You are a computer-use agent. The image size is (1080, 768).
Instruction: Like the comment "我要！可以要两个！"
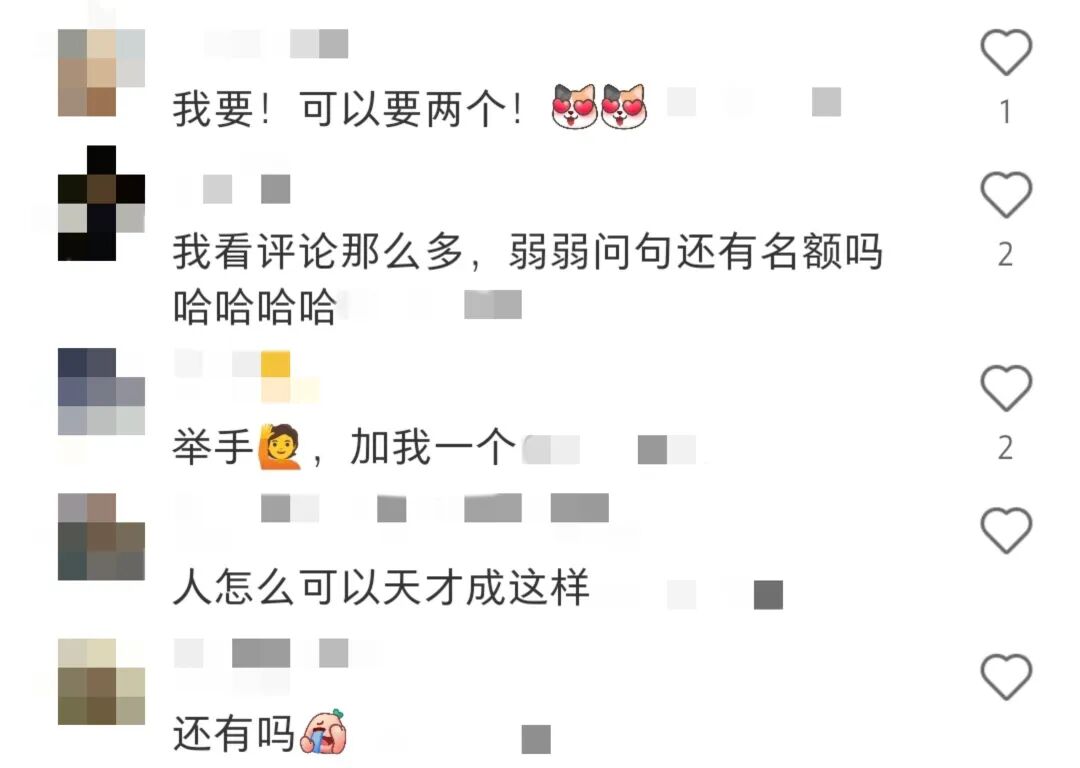[x=1005, y=54]
